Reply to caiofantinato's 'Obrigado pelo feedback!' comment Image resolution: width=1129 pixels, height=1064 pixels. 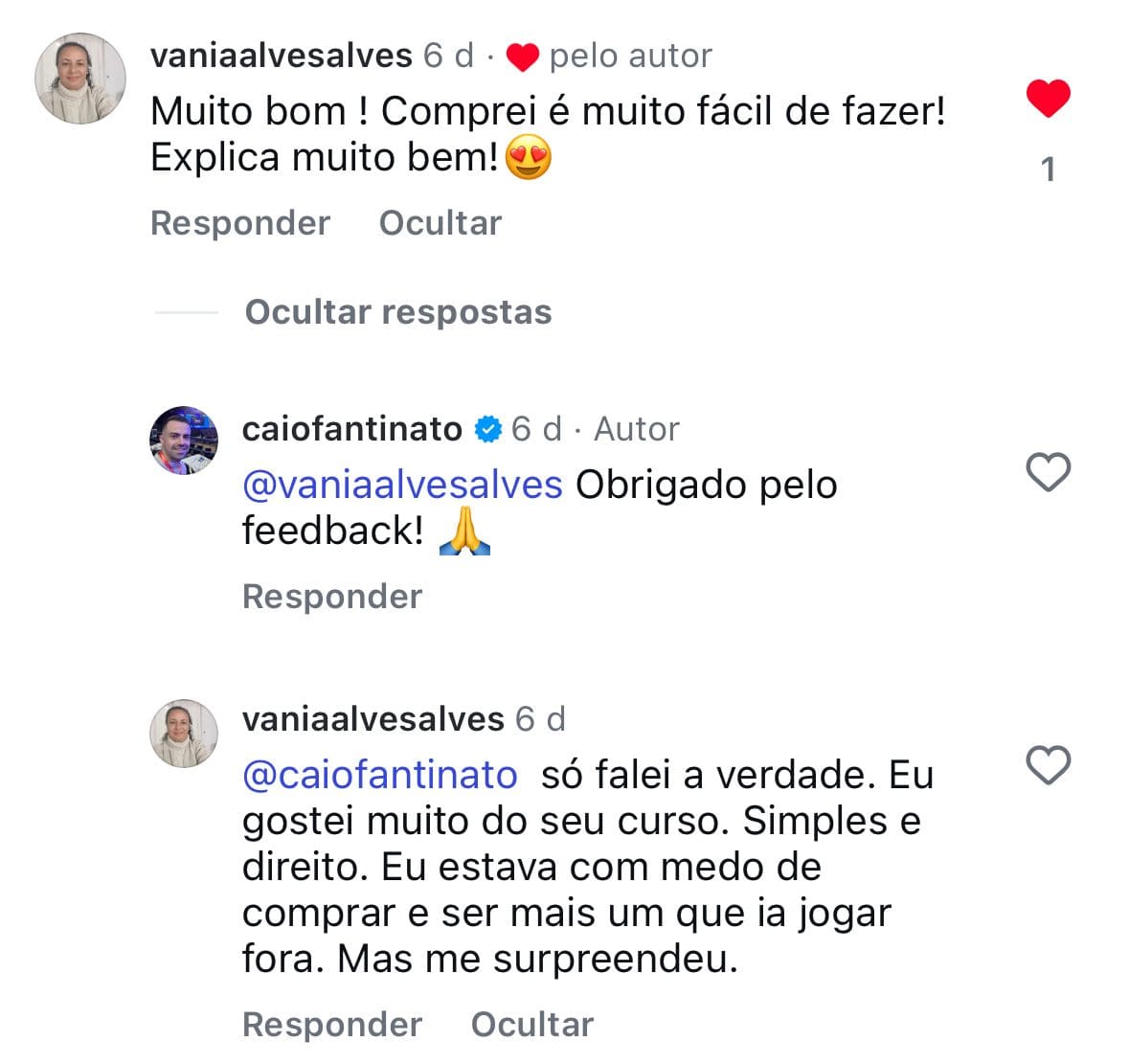click(332, 597)
